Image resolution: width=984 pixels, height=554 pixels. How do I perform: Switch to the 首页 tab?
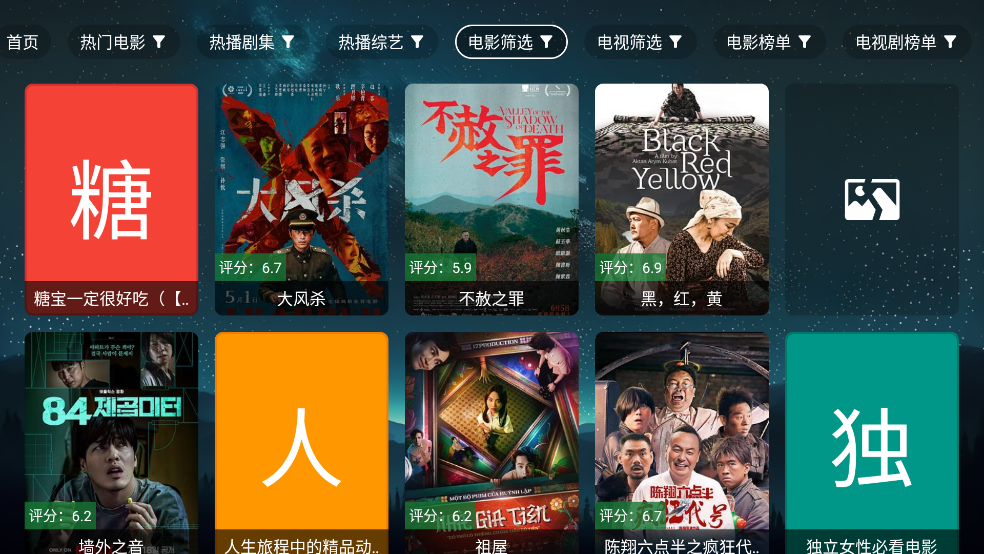(x=23, y=42)
